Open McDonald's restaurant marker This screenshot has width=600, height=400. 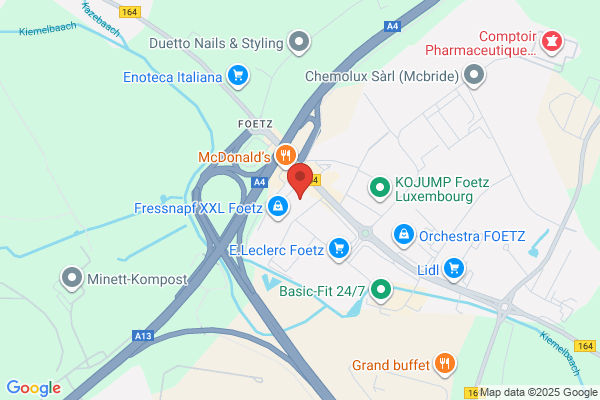pyautogui.click(x=286, y=156)
